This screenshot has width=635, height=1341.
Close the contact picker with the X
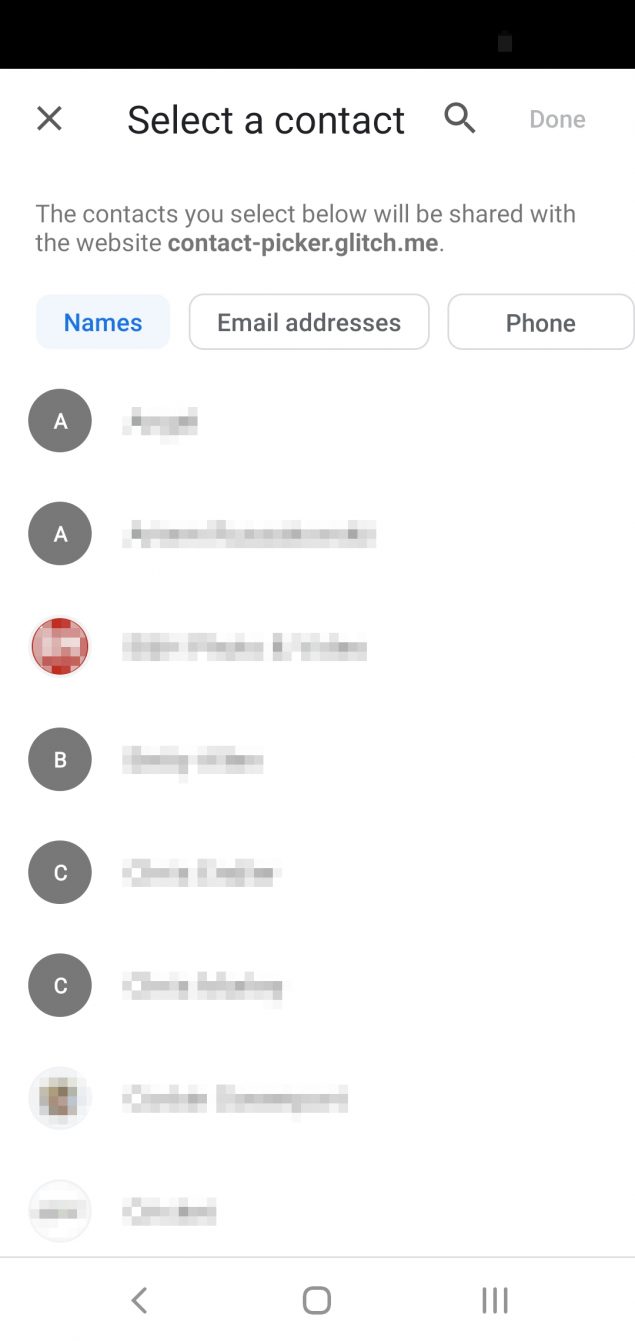(x=49, y=119)
